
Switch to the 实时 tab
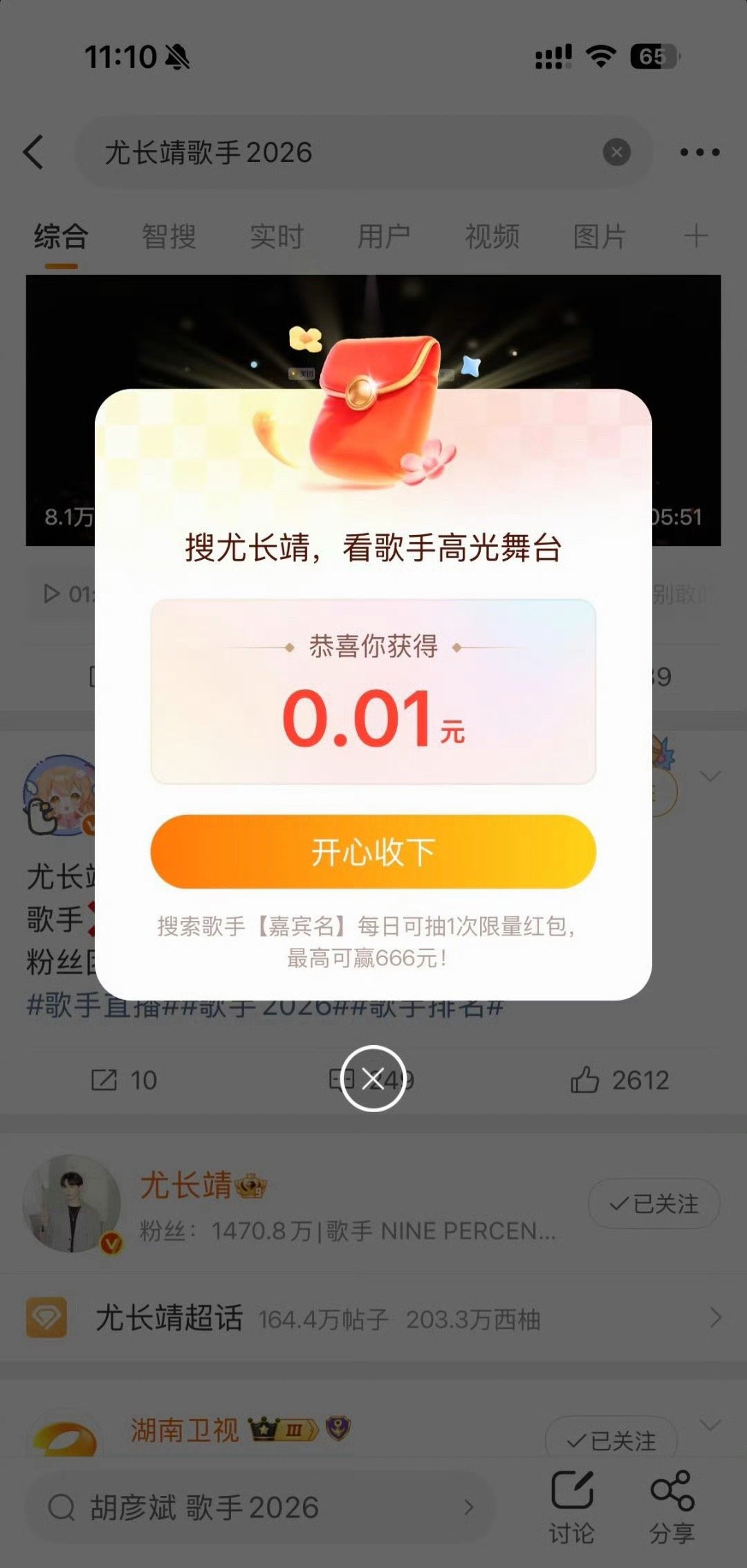(277, 237)
